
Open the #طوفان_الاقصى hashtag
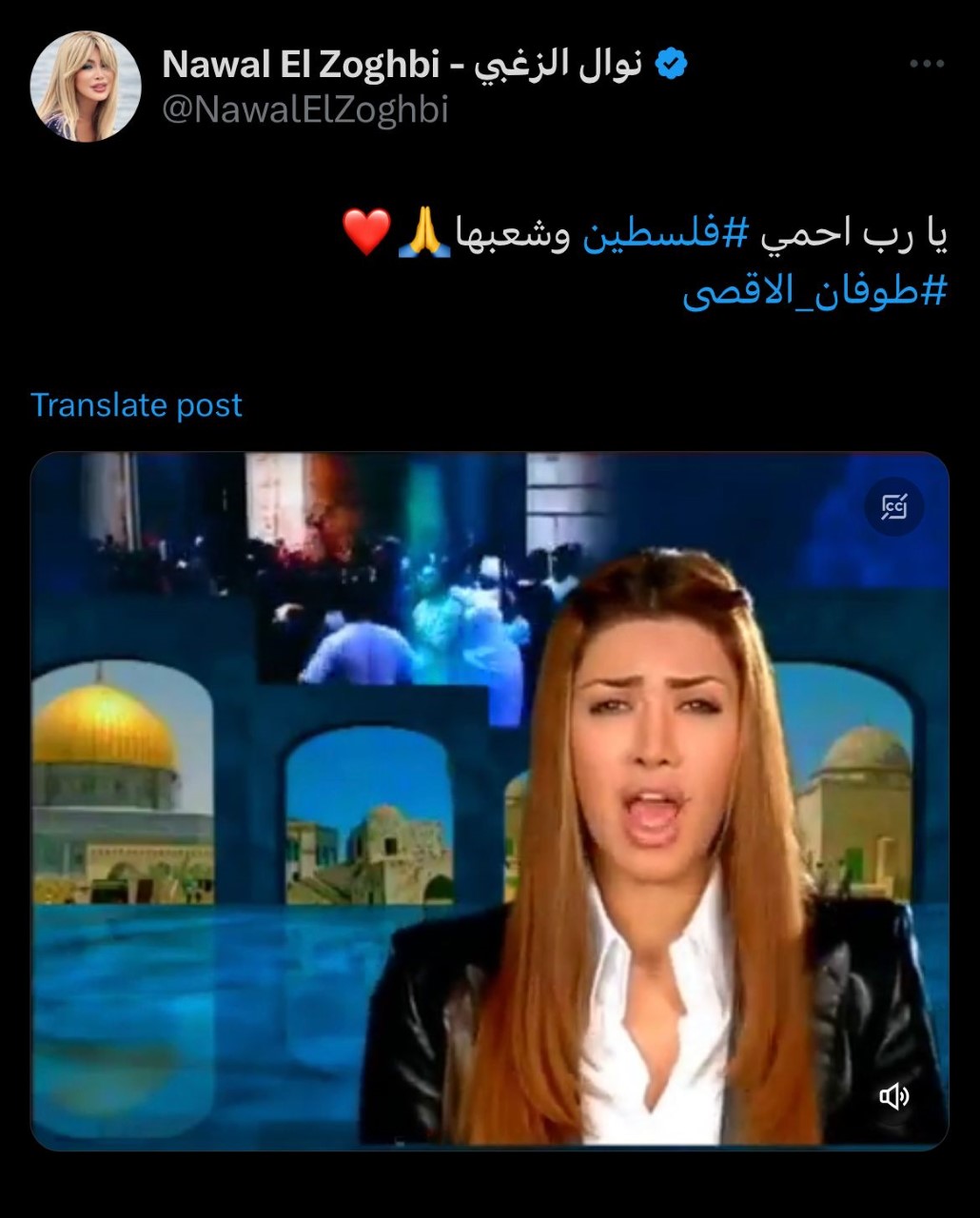tap(814, 292)
